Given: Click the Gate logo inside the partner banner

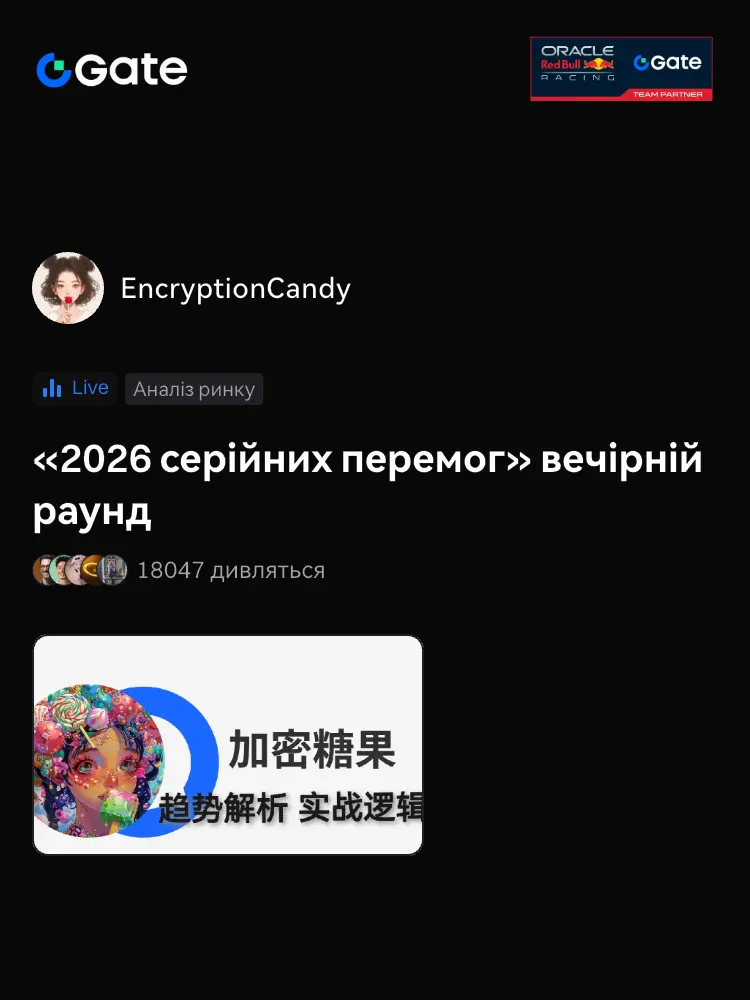Looking at the screenshot, I should 668,62.
